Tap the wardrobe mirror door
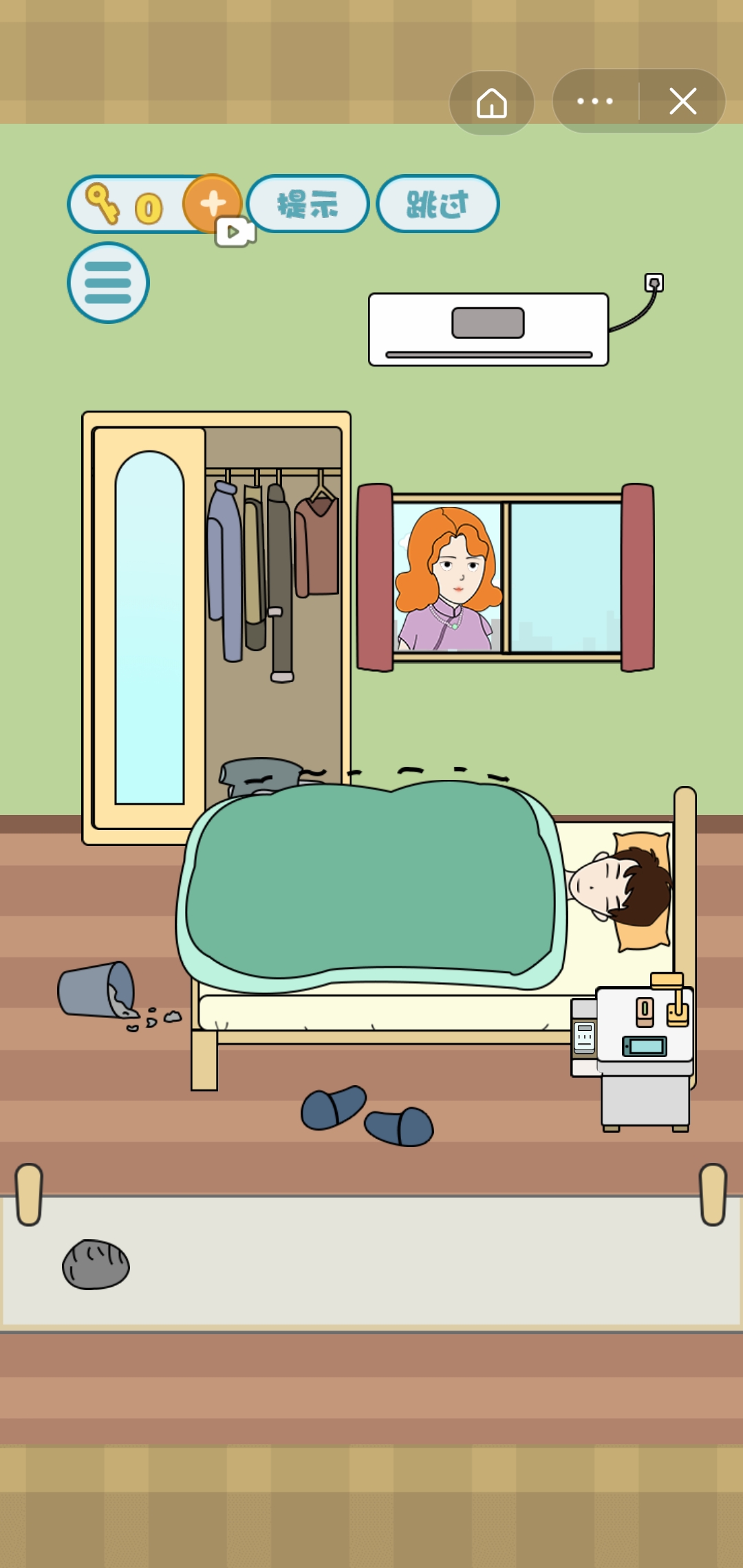 click(149, 626)
